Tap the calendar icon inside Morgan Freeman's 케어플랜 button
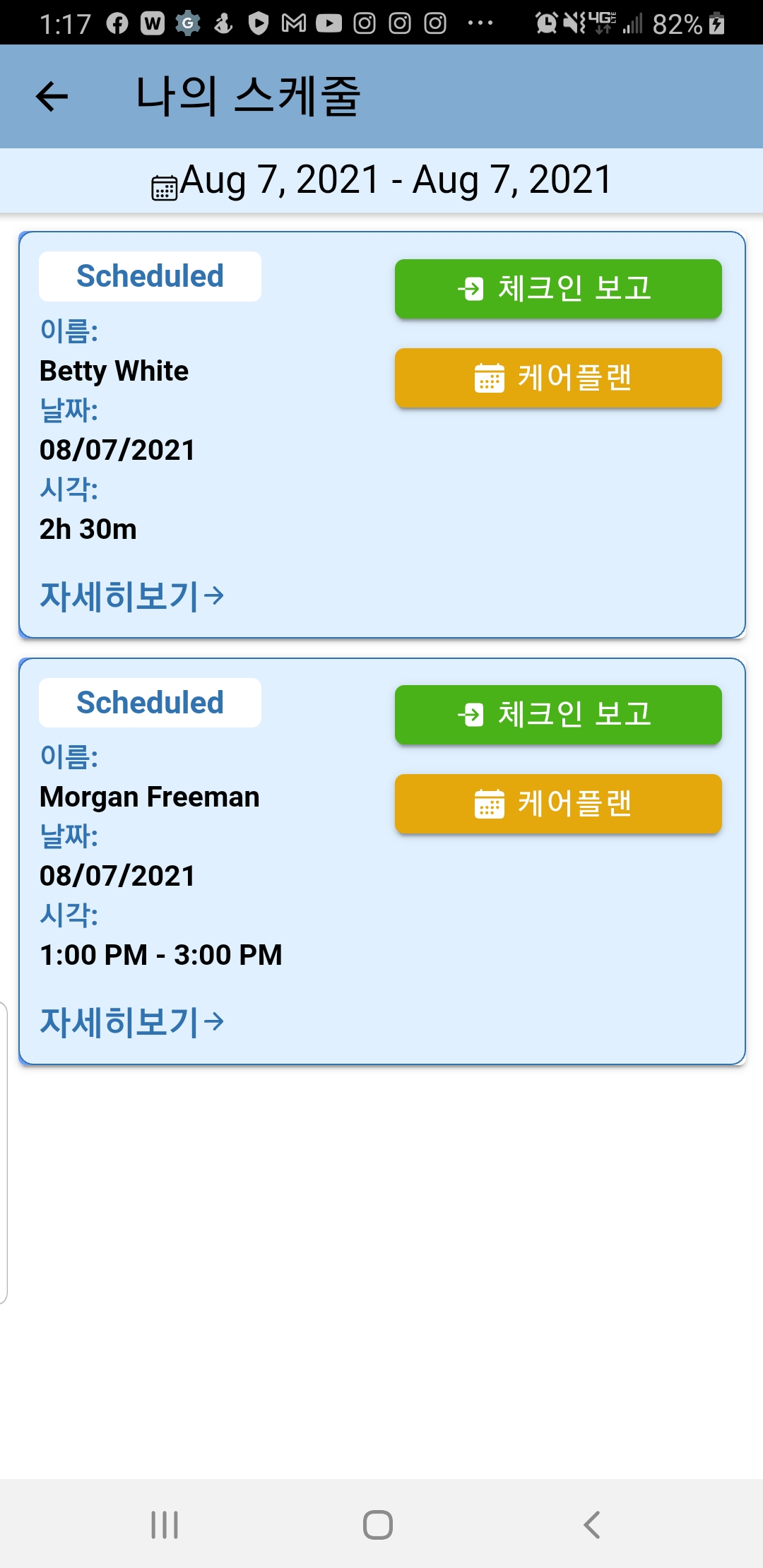Viewport: 763px width, 1568px height. pos(489,804)
